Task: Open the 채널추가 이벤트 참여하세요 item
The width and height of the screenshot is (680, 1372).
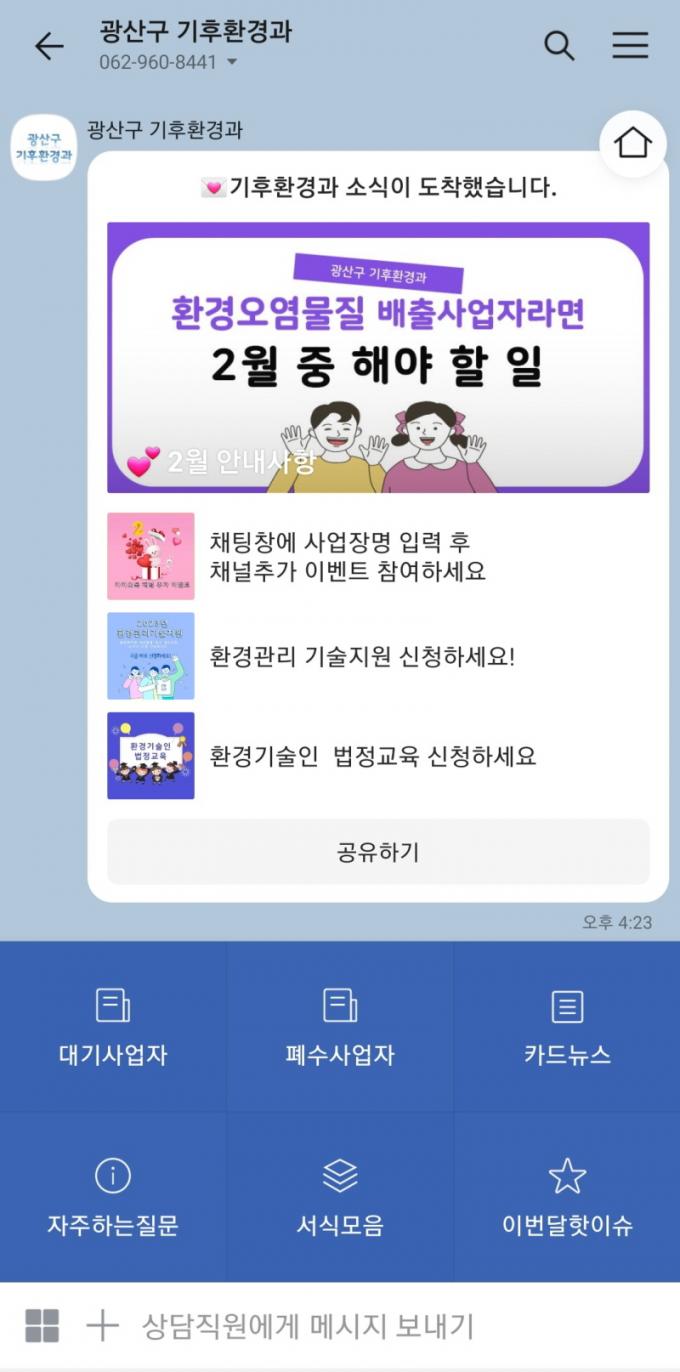Action: pyautogui.click(x=378, y=556)
